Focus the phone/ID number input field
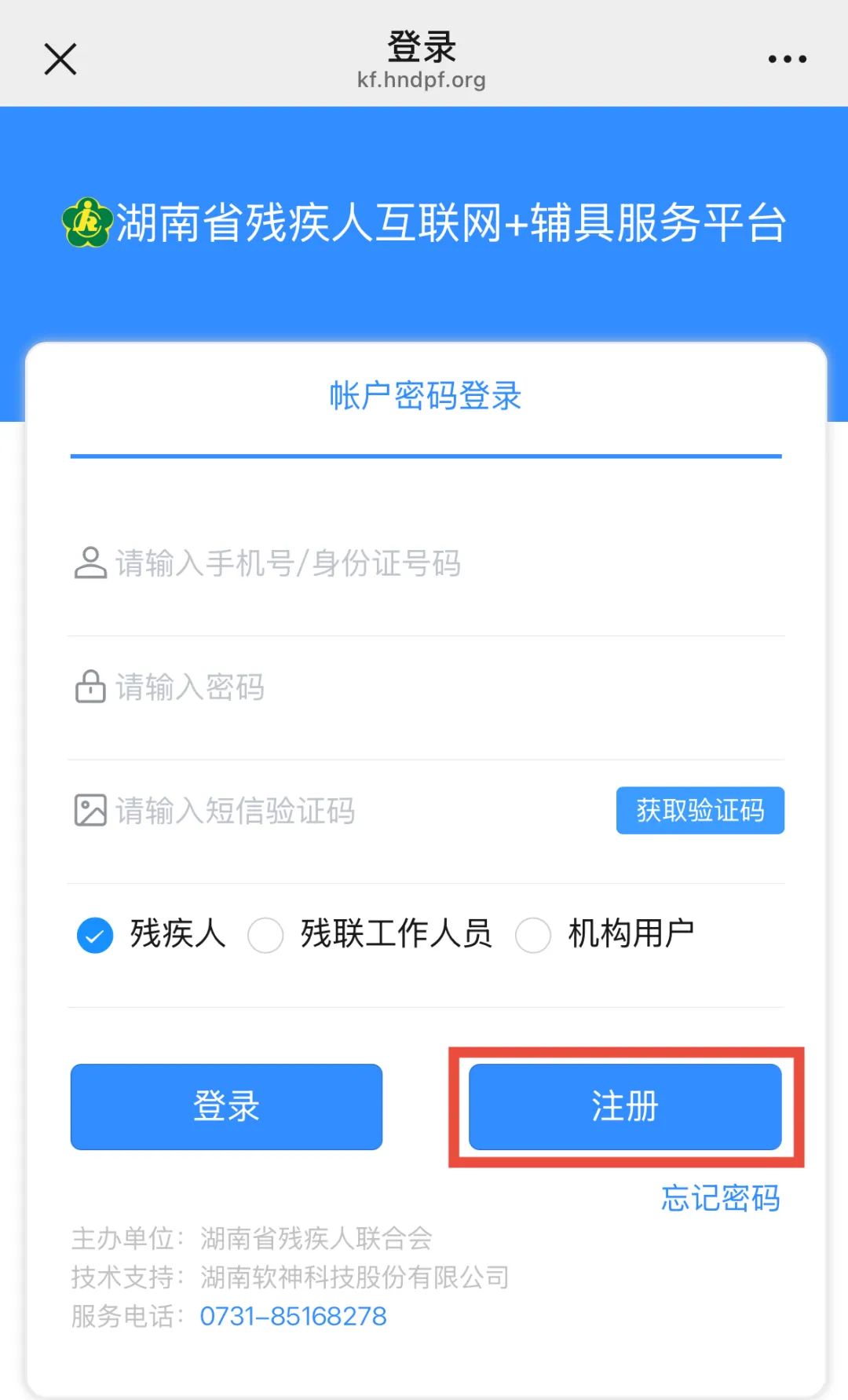 coord(426,563)
